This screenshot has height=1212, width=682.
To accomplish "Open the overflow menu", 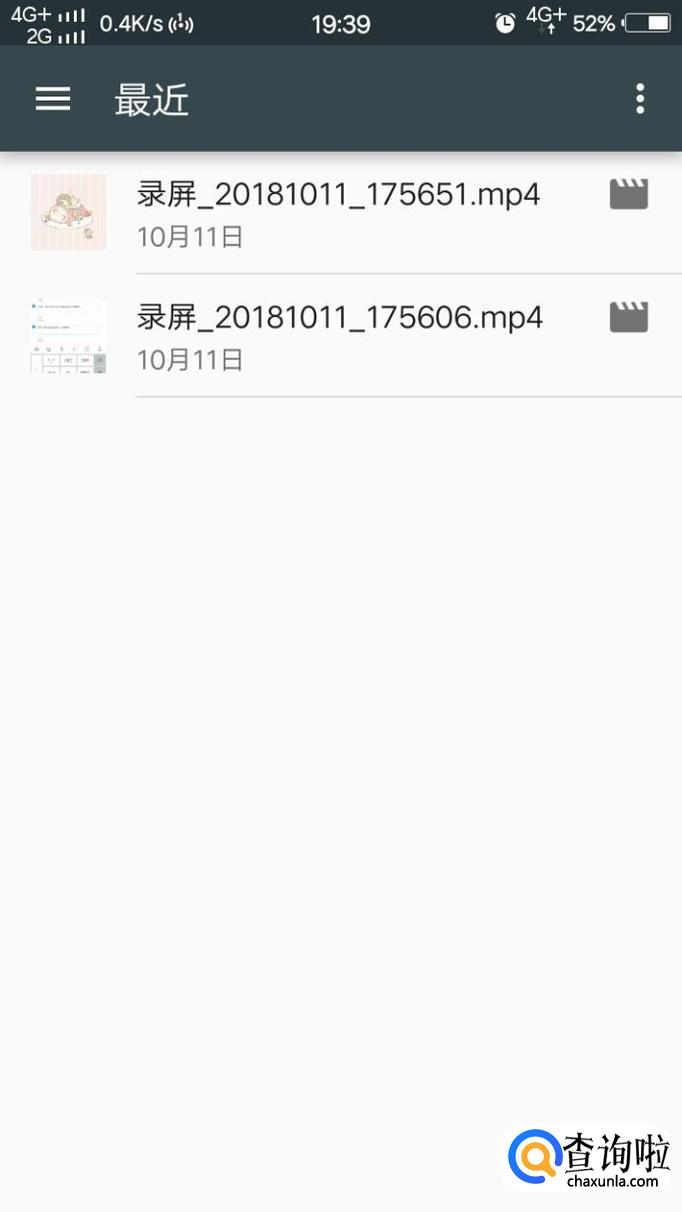I will 640,99.
